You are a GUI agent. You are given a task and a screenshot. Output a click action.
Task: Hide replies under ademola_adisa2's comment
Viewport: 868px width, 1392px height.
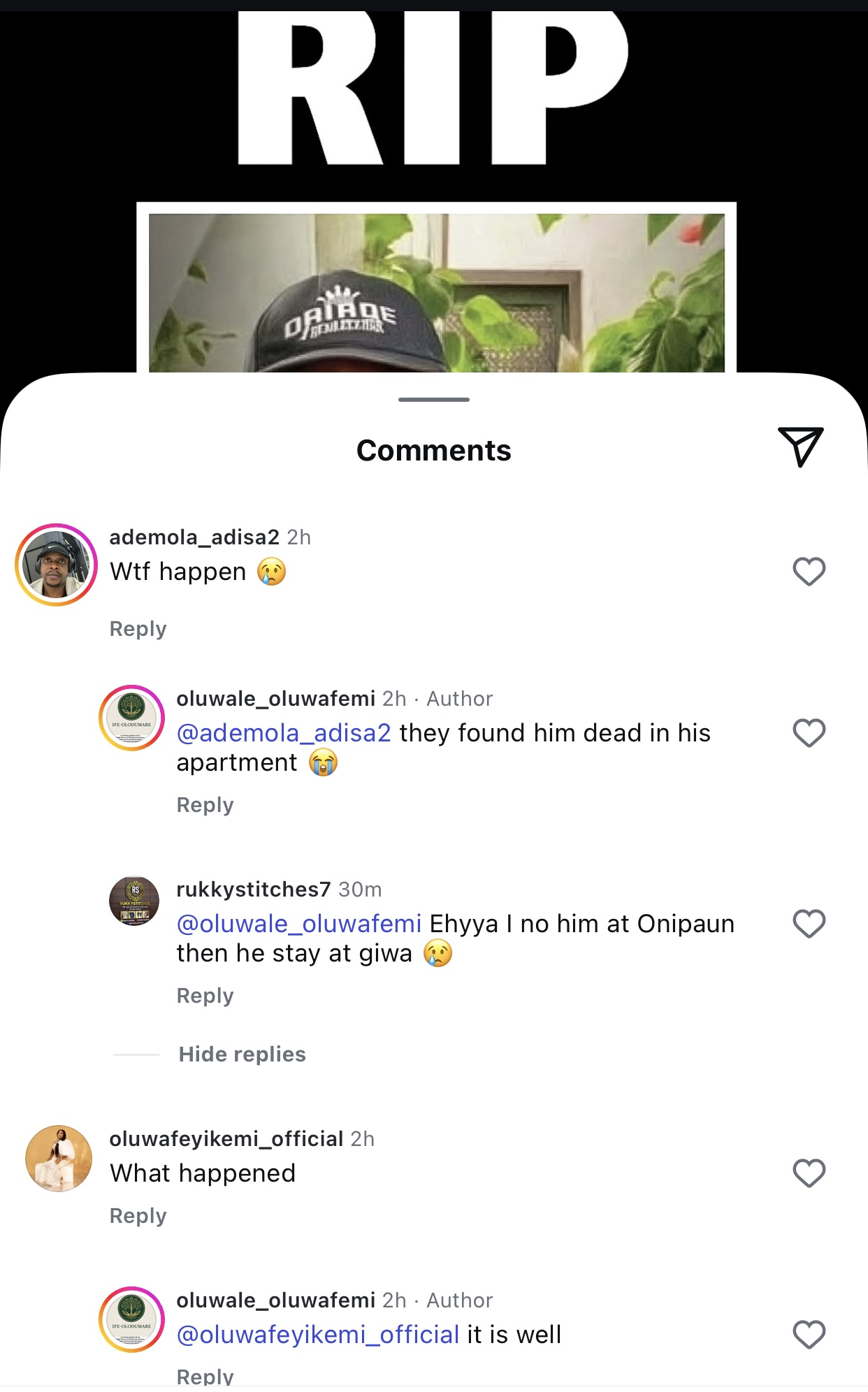[242, 1054]
